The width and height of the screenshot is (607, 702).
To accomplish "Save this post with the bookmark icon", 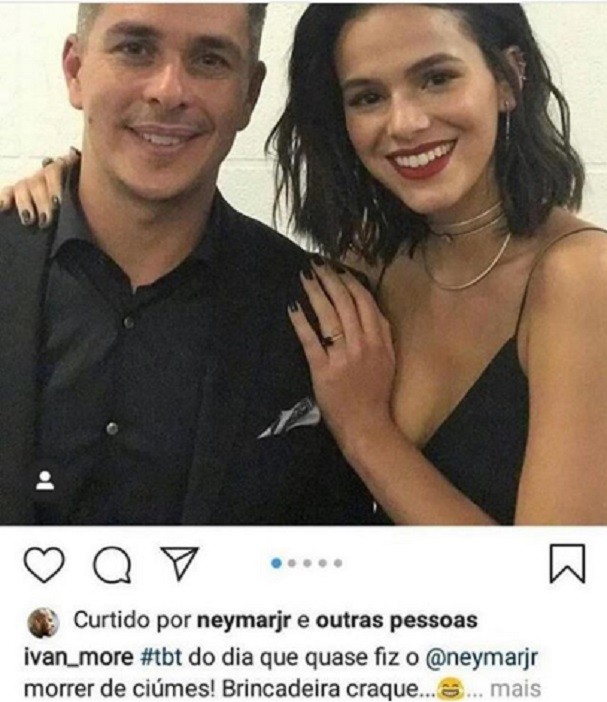I will [x=567, y=564].
